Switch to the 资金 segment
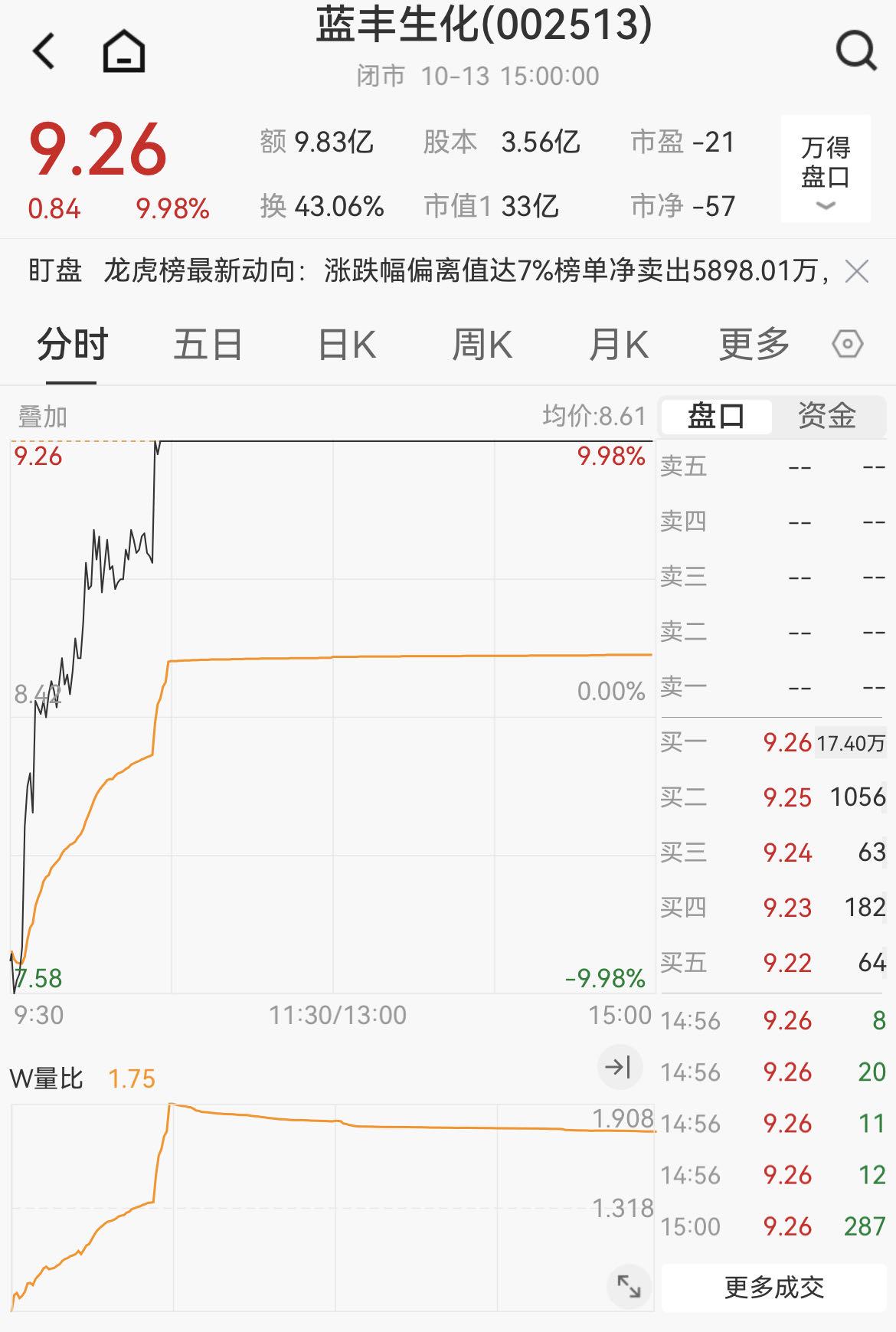Viewport: 896px width, 1332px height. (x=827, y=416)
